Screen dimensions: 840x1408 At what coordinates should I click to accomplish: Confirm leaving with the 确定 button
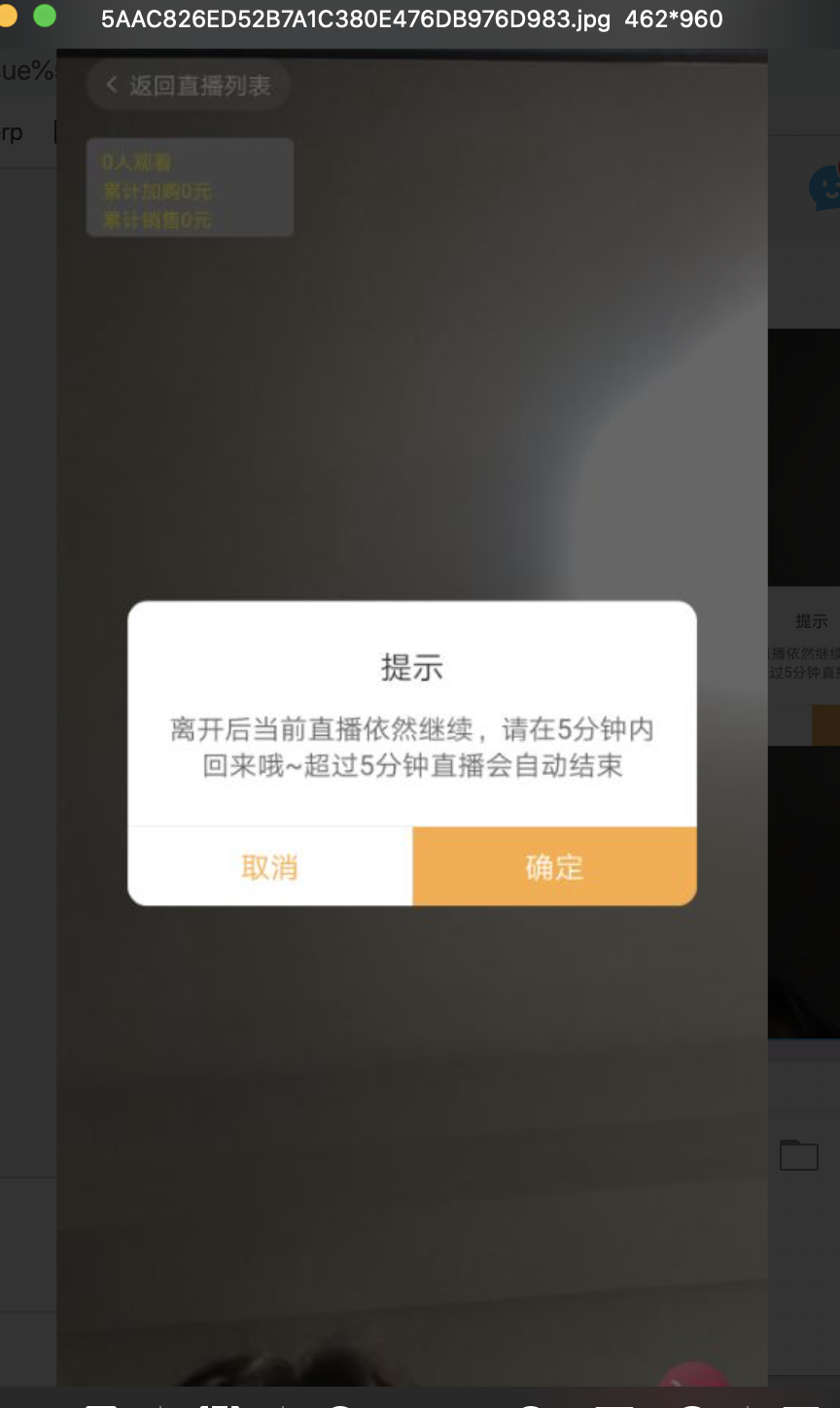[x=554, y=866]
